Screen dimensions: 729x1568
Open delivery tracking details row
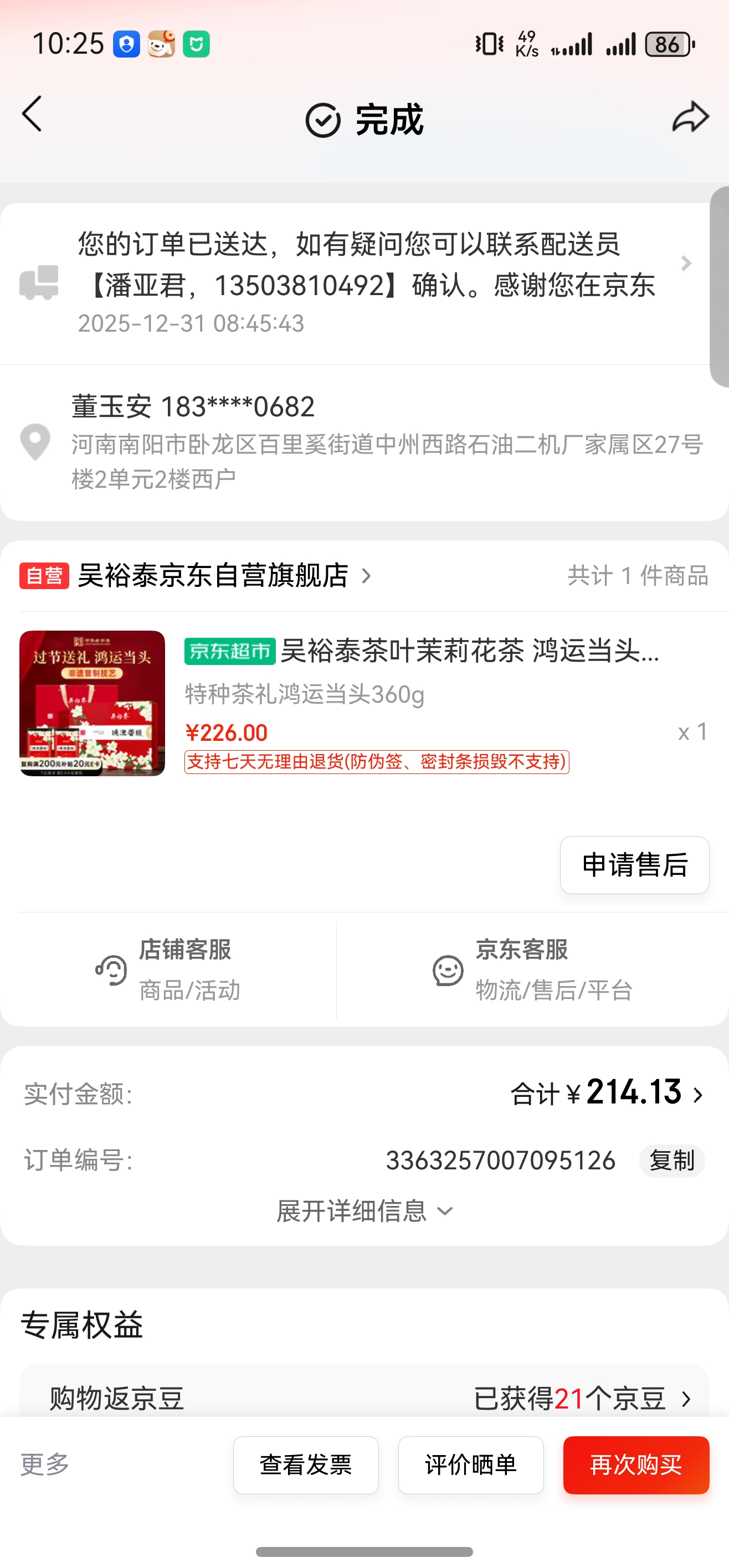[x=366, y=283]
